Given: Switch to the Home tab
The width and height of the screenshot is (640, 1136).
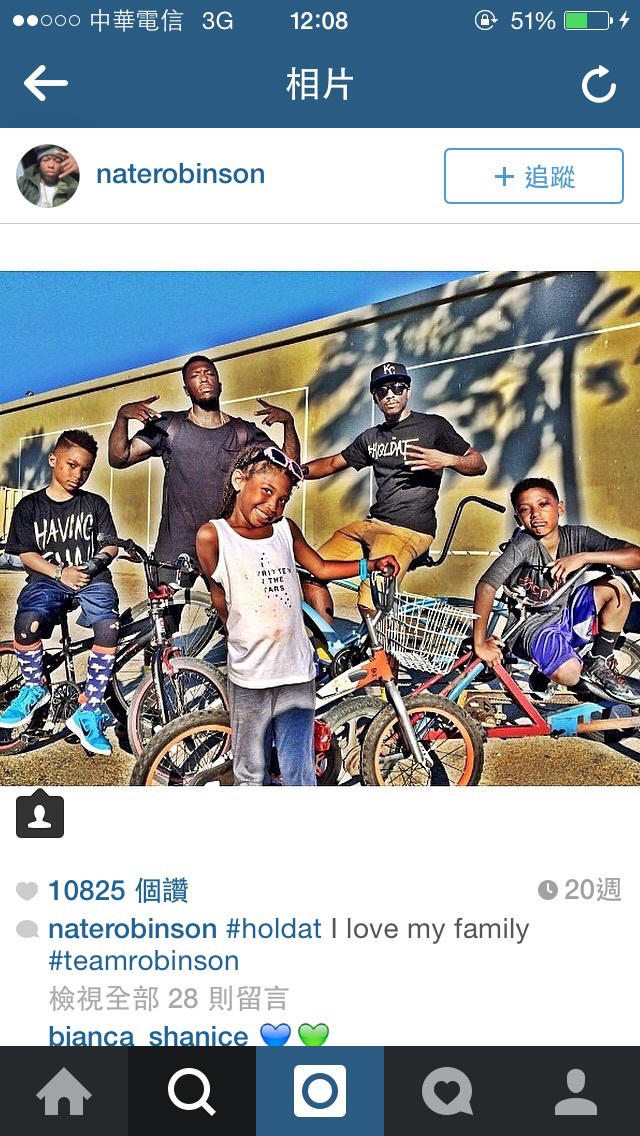Looking at the screenshot, I should tap(64, 1091).
